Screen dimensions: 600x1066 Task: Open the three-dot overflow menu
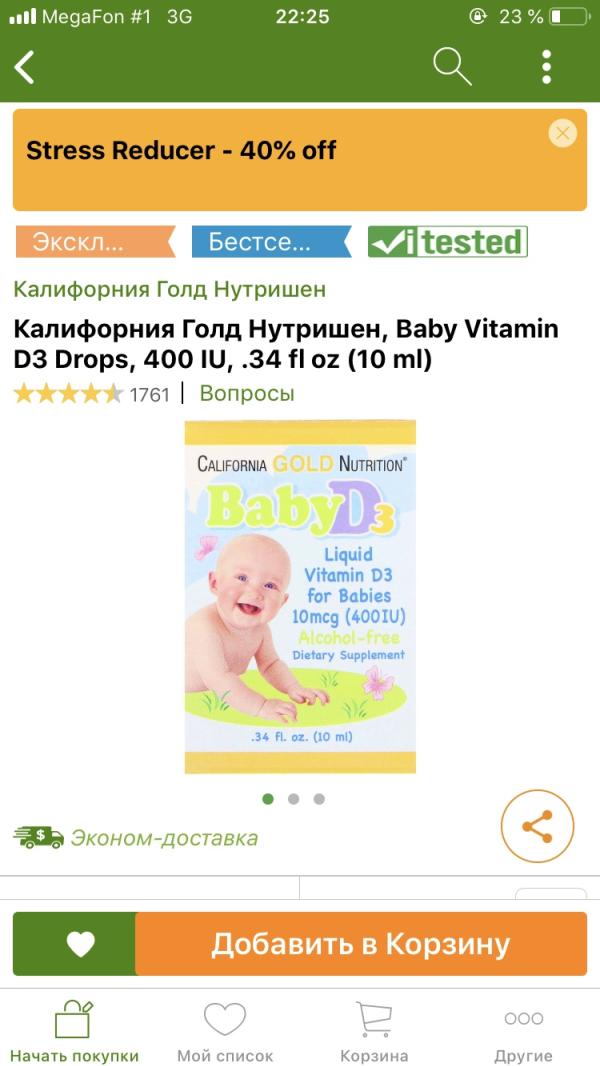point(546,67)
